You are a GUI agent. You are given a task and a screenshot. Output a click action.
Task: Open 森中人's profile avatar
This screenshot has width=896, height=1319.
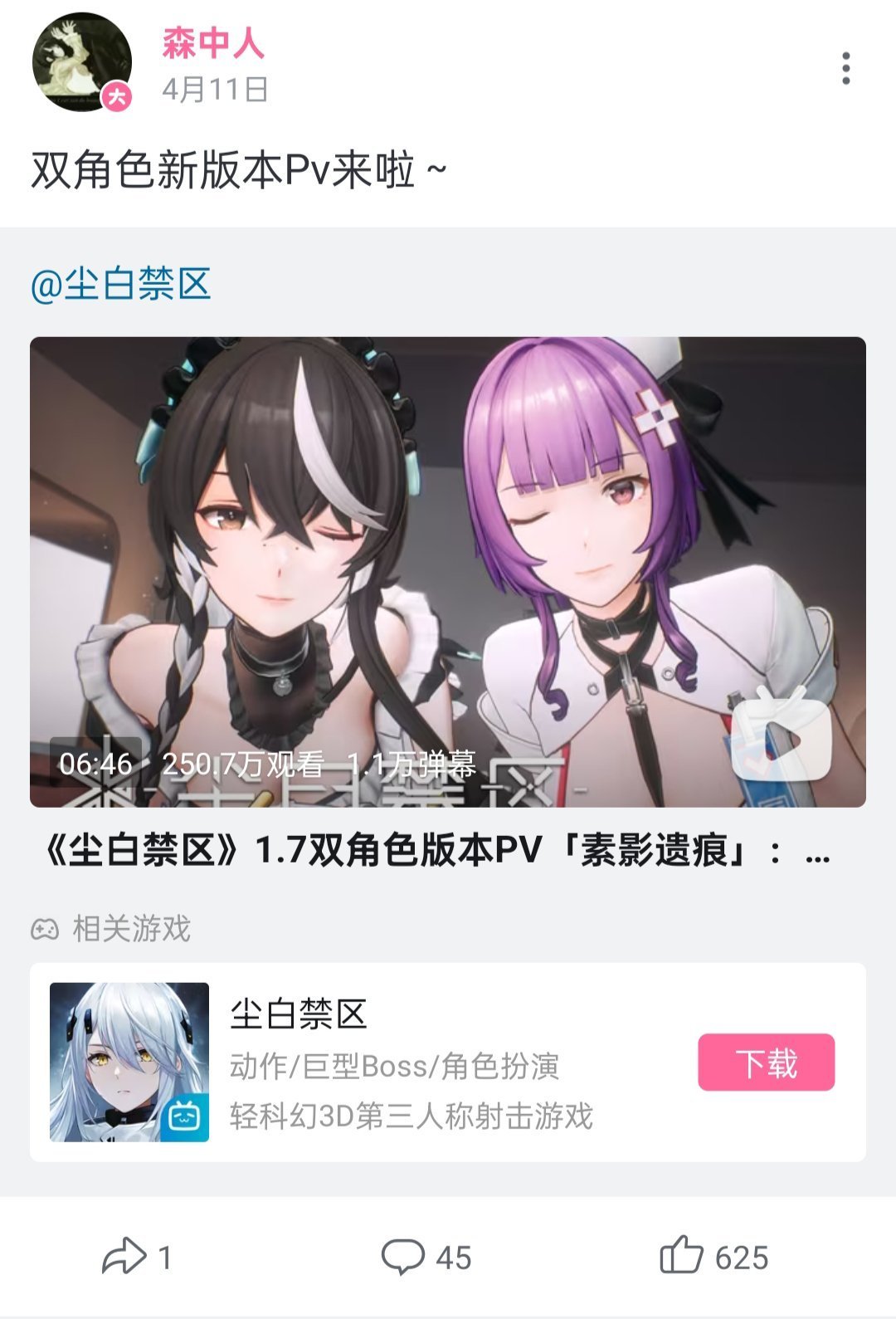(x=81, y=62)
